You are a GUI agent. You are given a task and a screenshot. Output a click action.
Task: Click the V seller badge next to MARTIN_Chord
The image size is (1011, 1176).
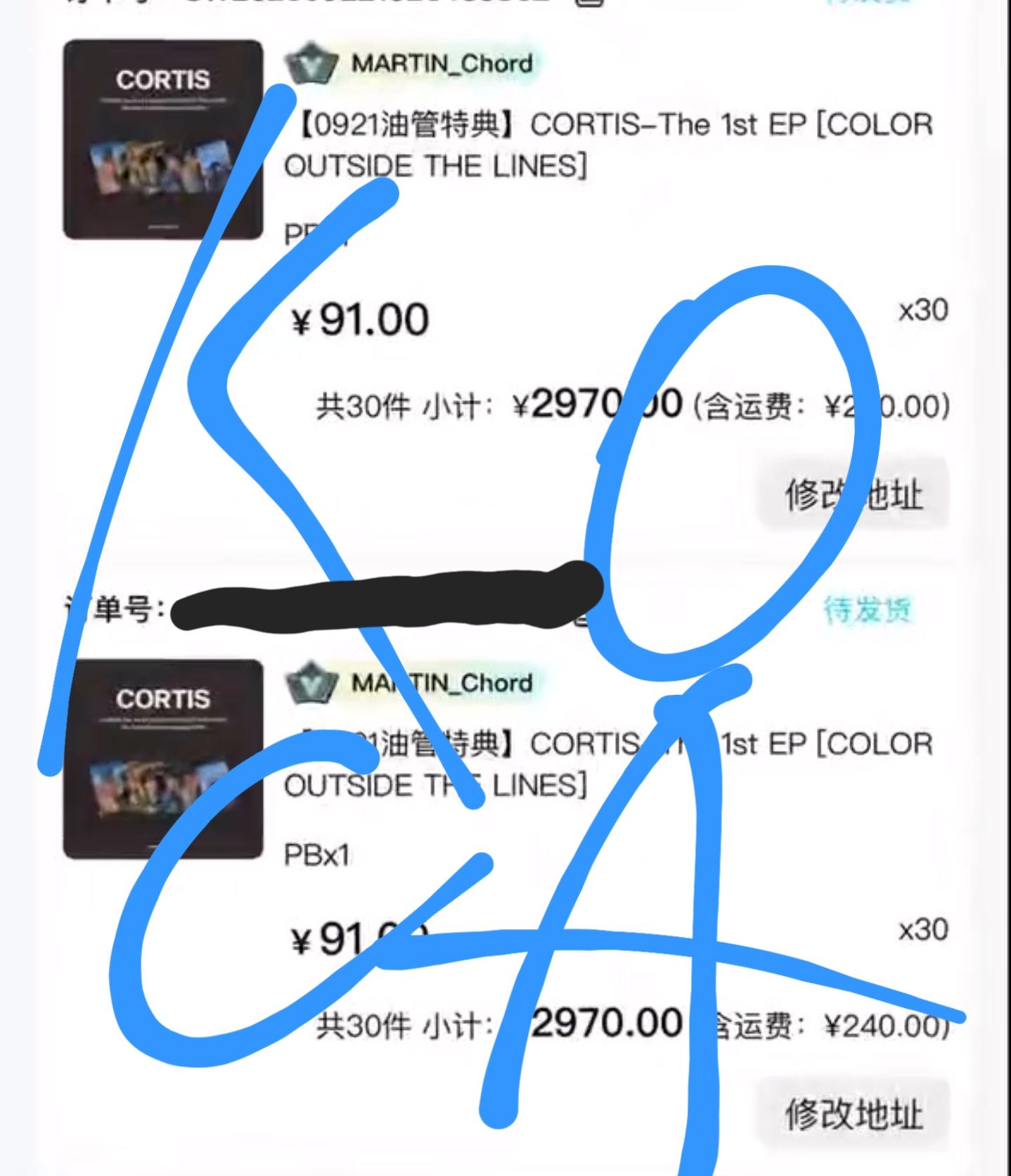[x=309, y=63]
